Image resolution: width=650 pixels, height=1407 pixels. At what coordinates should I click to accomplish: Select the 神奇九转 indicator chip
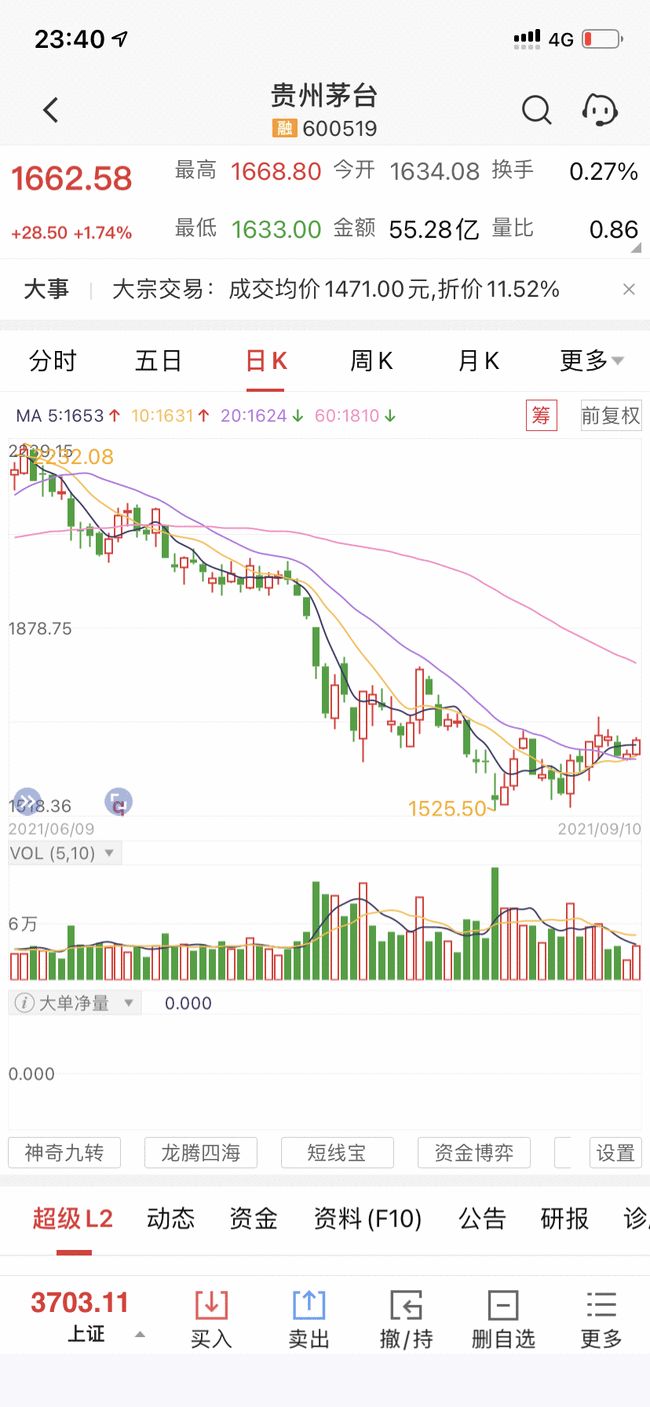point(64,1153)
